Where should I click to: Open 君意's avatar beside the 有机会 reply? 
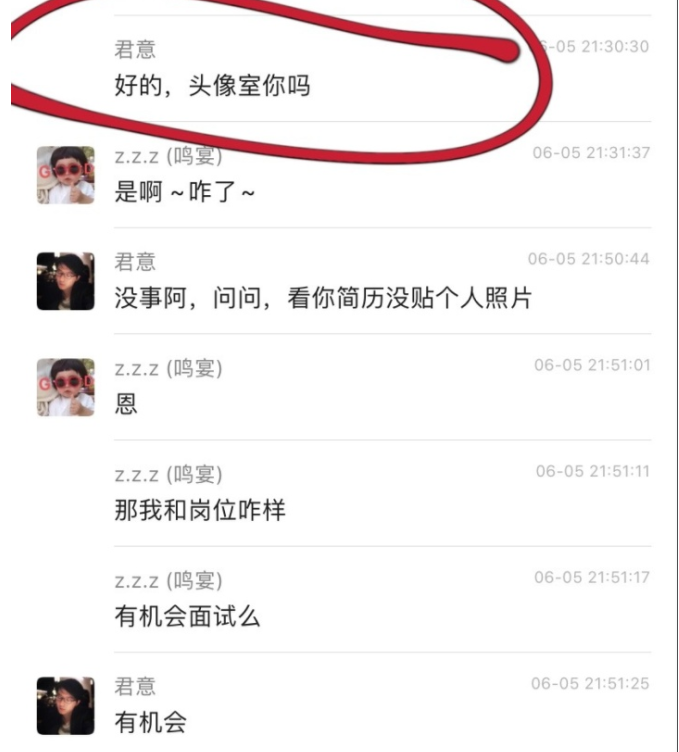[x=65, y=705]
